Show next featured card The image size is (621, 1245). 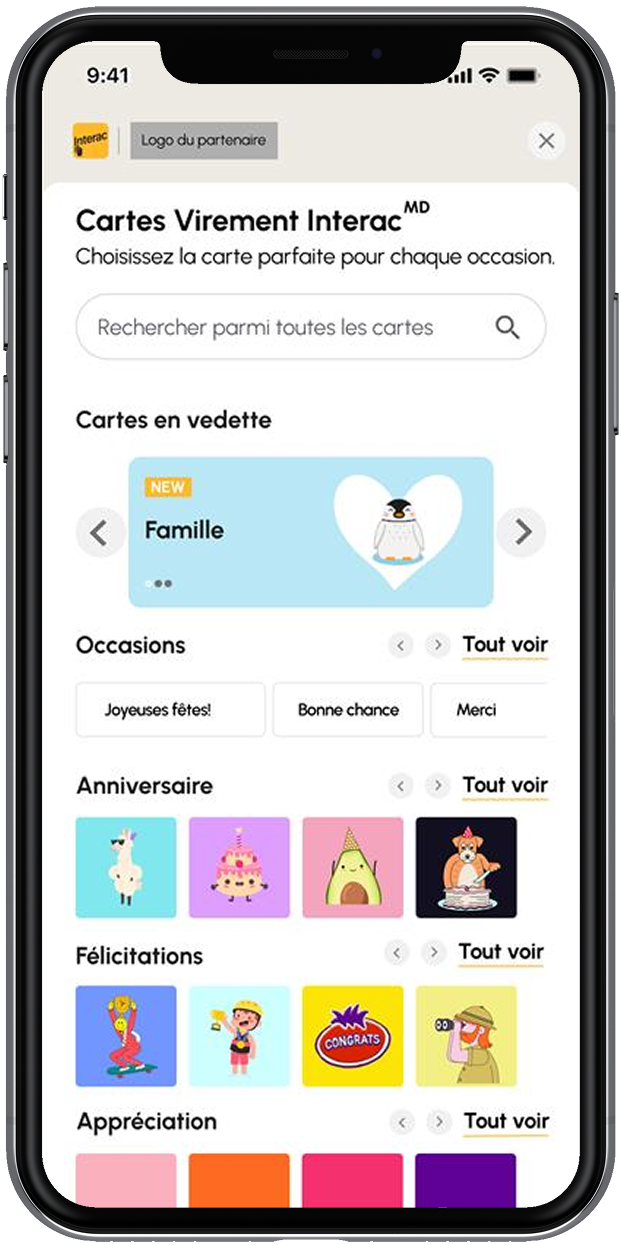[521, 533]
